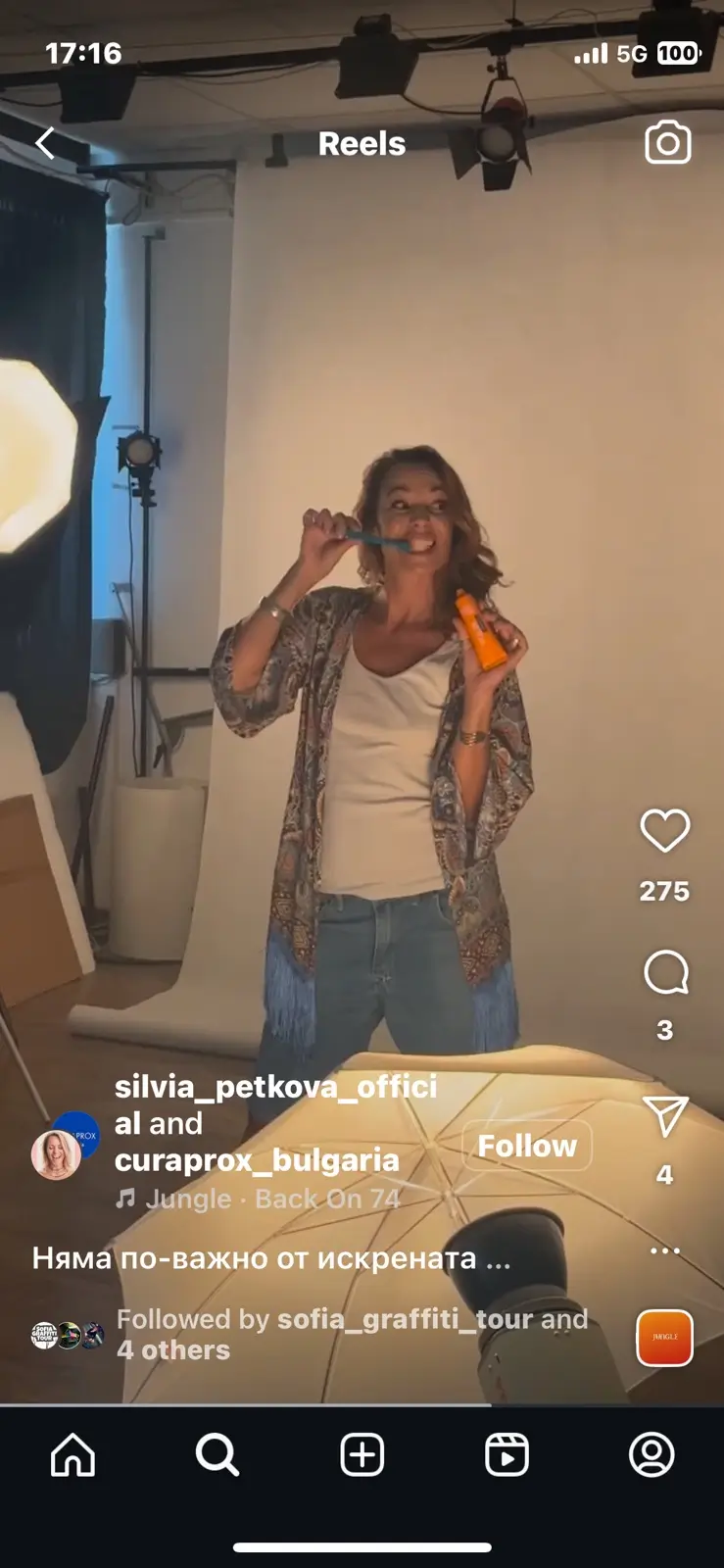Follow silvia_petkova_official and curaprox_bulgaria
724x1568 pixels.
pos(526,1146)
